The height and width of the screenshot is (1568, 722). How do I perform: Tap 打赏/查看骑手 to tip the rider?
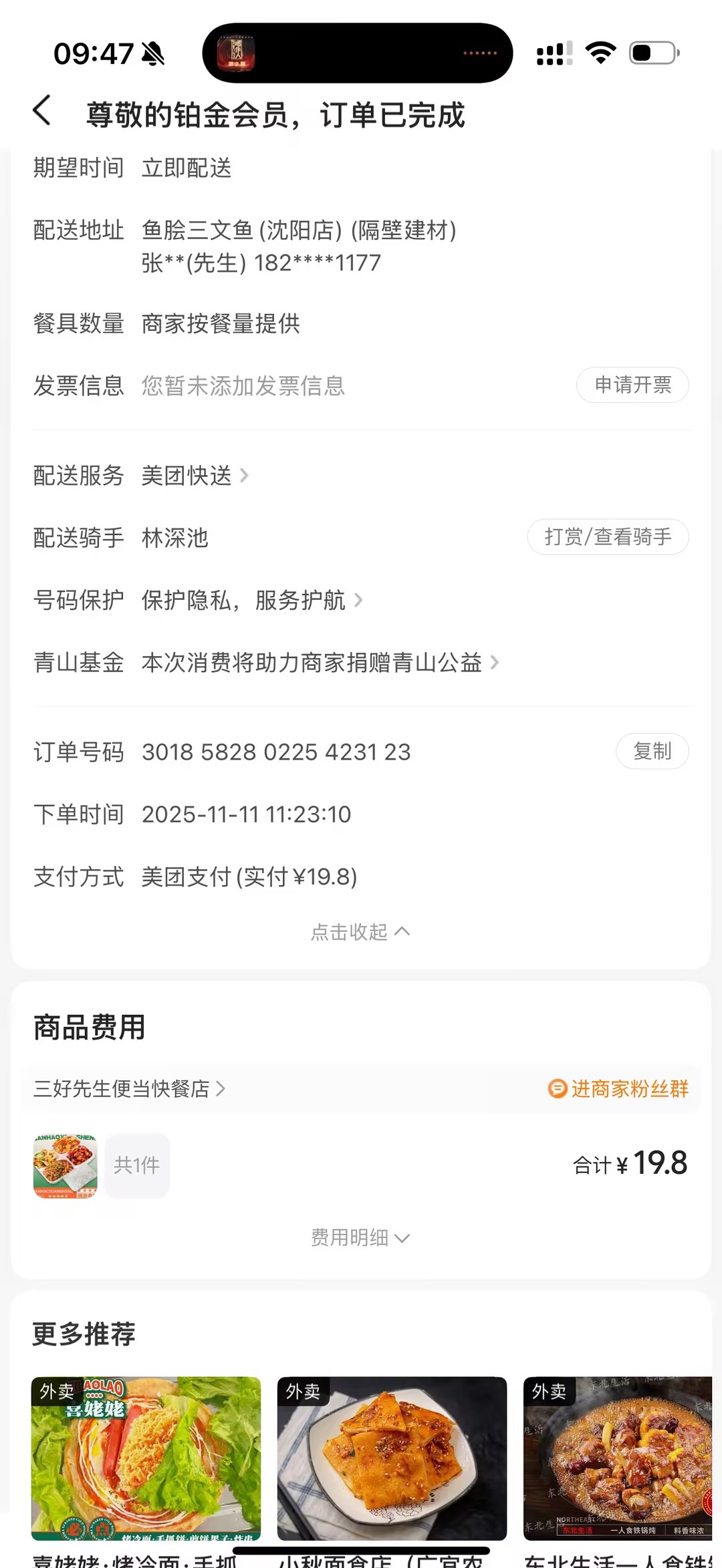[x=608, y=537]
